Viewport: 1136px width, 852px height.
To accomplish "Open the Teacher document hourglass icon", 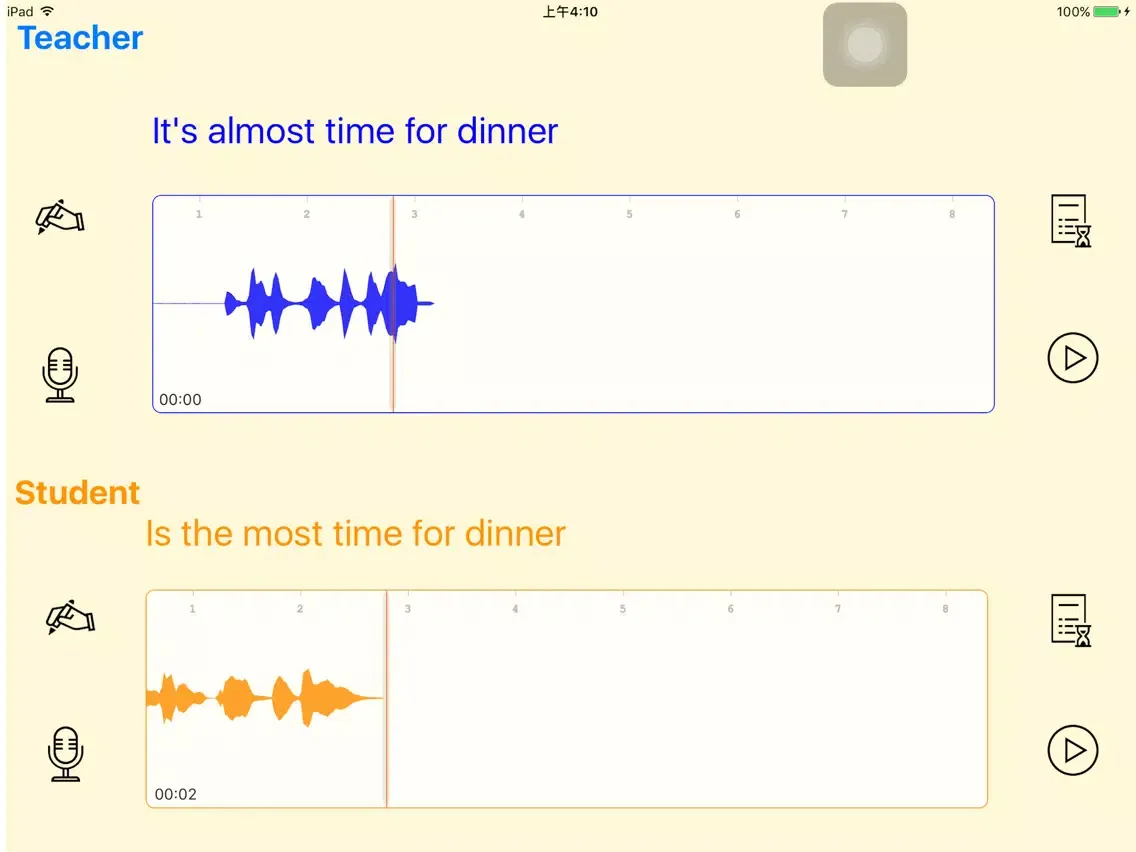I will tap(1070, 220).
